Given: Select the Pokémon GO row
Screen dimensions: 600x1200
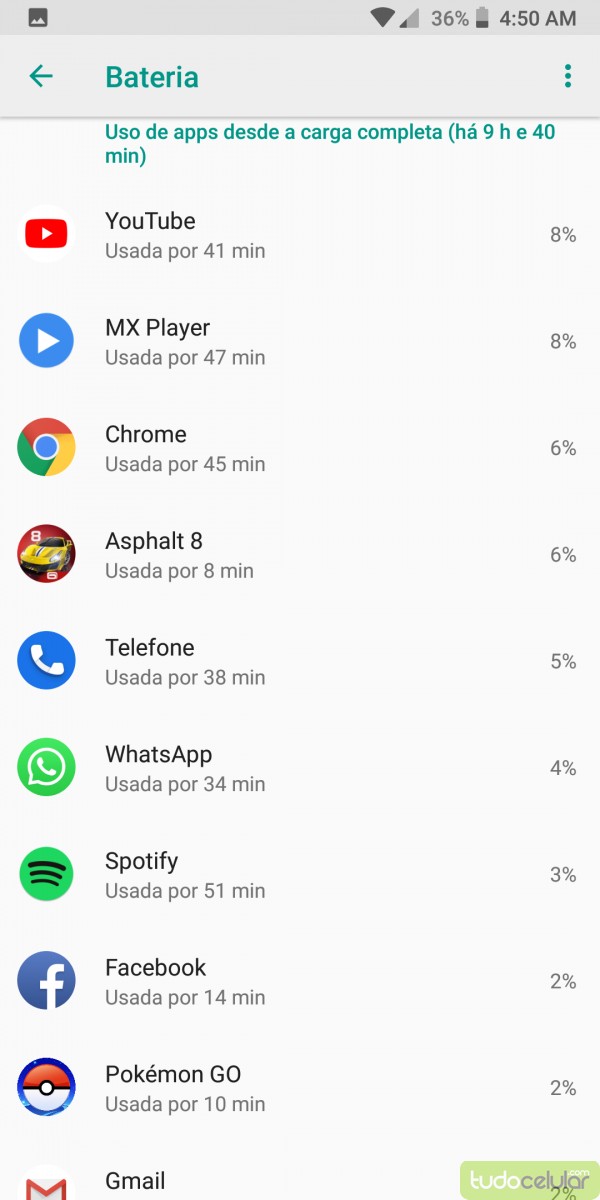Looking at the screenshot, I should point(300,1088).
